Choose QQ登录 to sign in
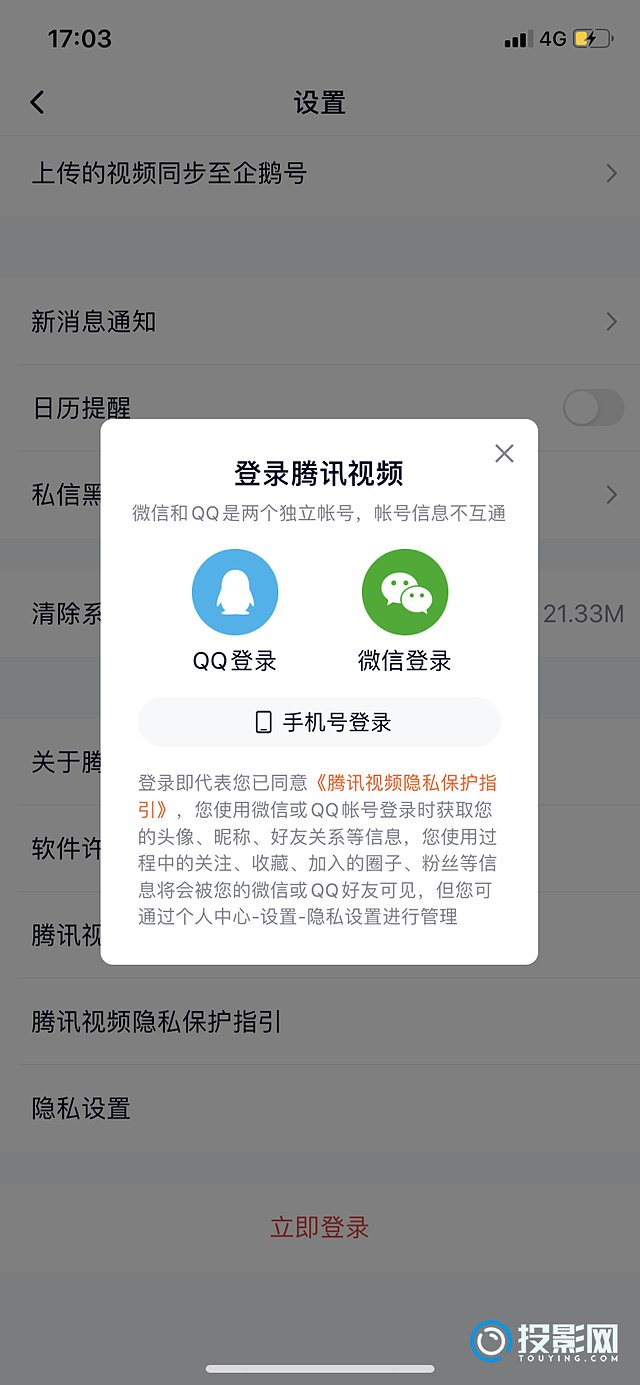 click(x=235, y=610)
